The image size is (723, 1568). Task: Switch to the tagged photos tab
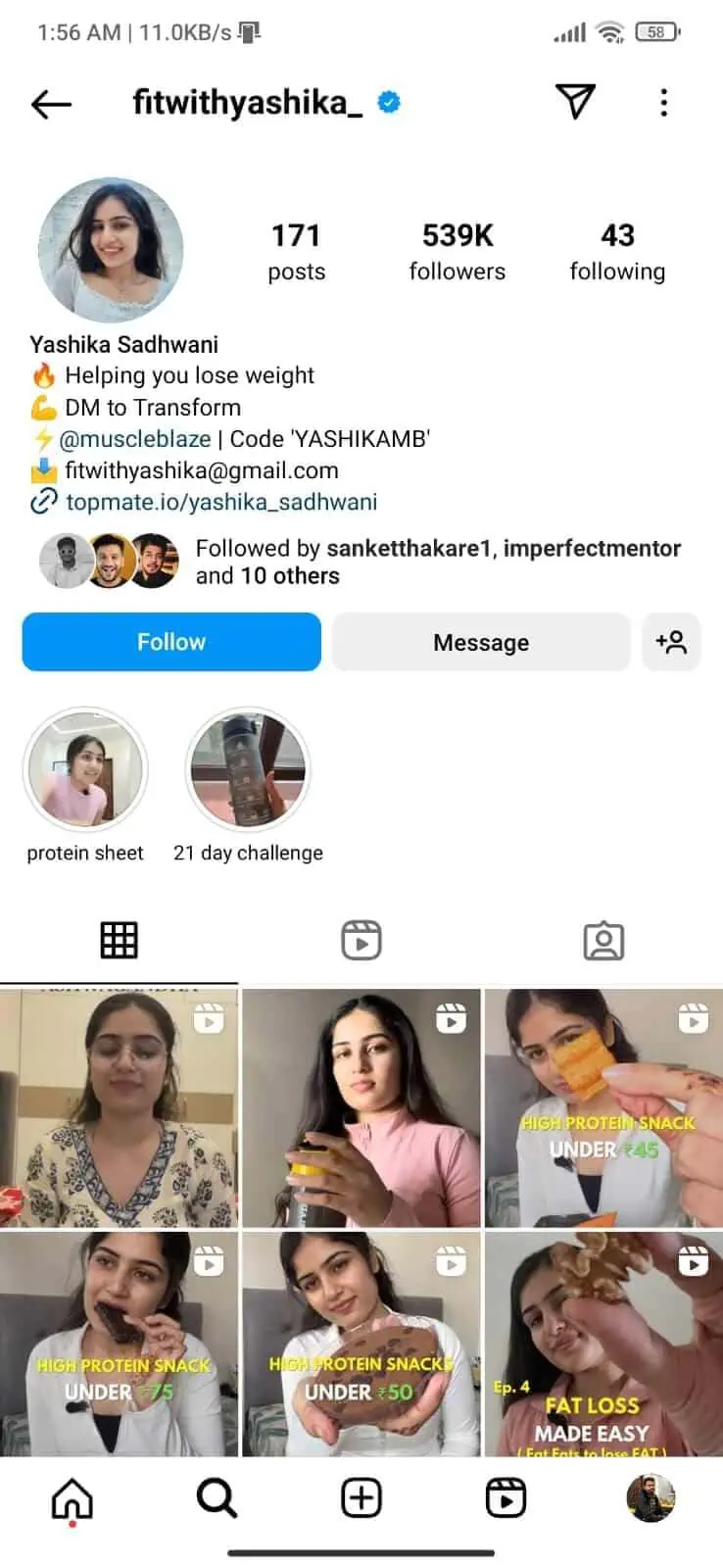click(x=603, y=940)
